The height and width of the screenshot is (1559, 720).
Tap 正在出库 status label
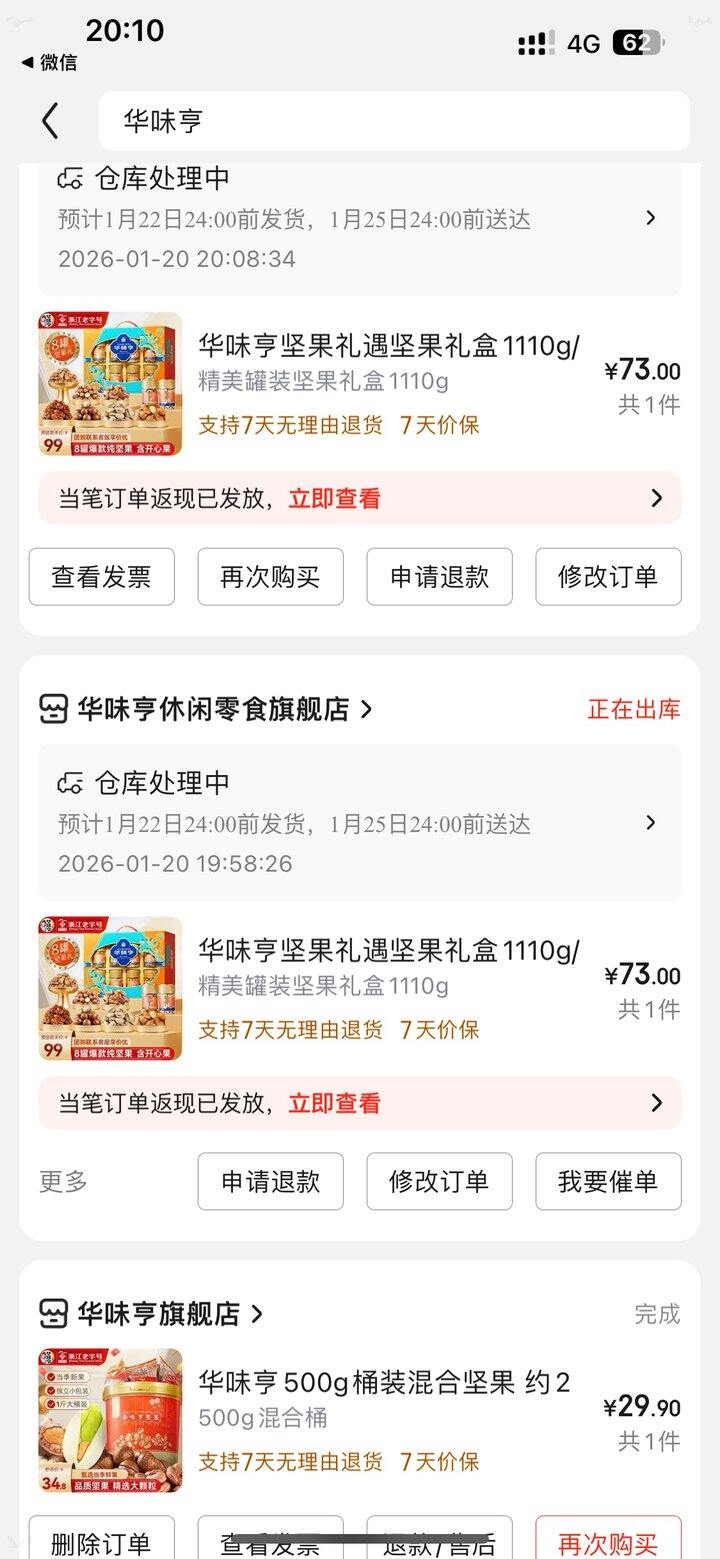tap(633, 708)
